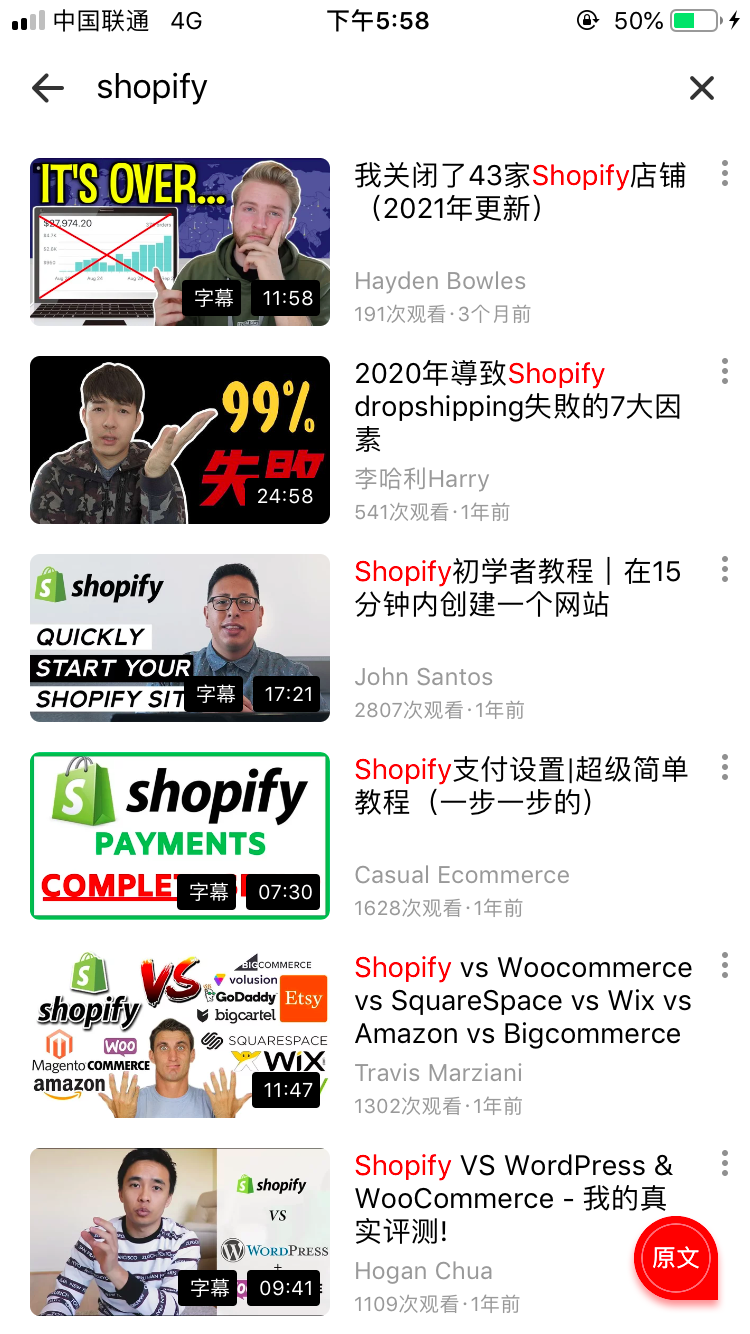Viewport: 750px width, 1334px height.
Task: Watch John Santos's Shopify初学者教程 video
Action: [180, 637]
